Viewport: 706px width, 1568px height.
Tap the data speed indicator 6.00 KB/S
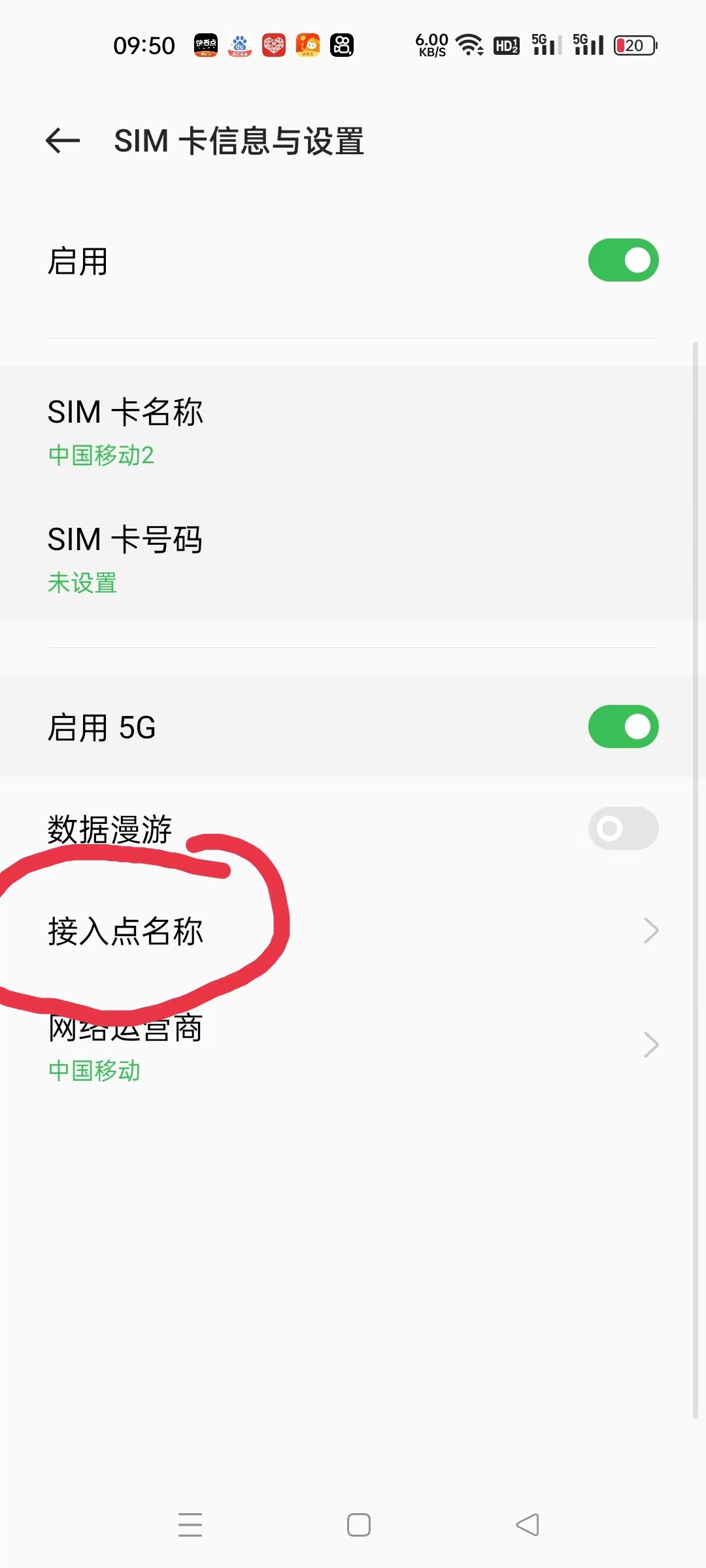(x=431, y=46)
